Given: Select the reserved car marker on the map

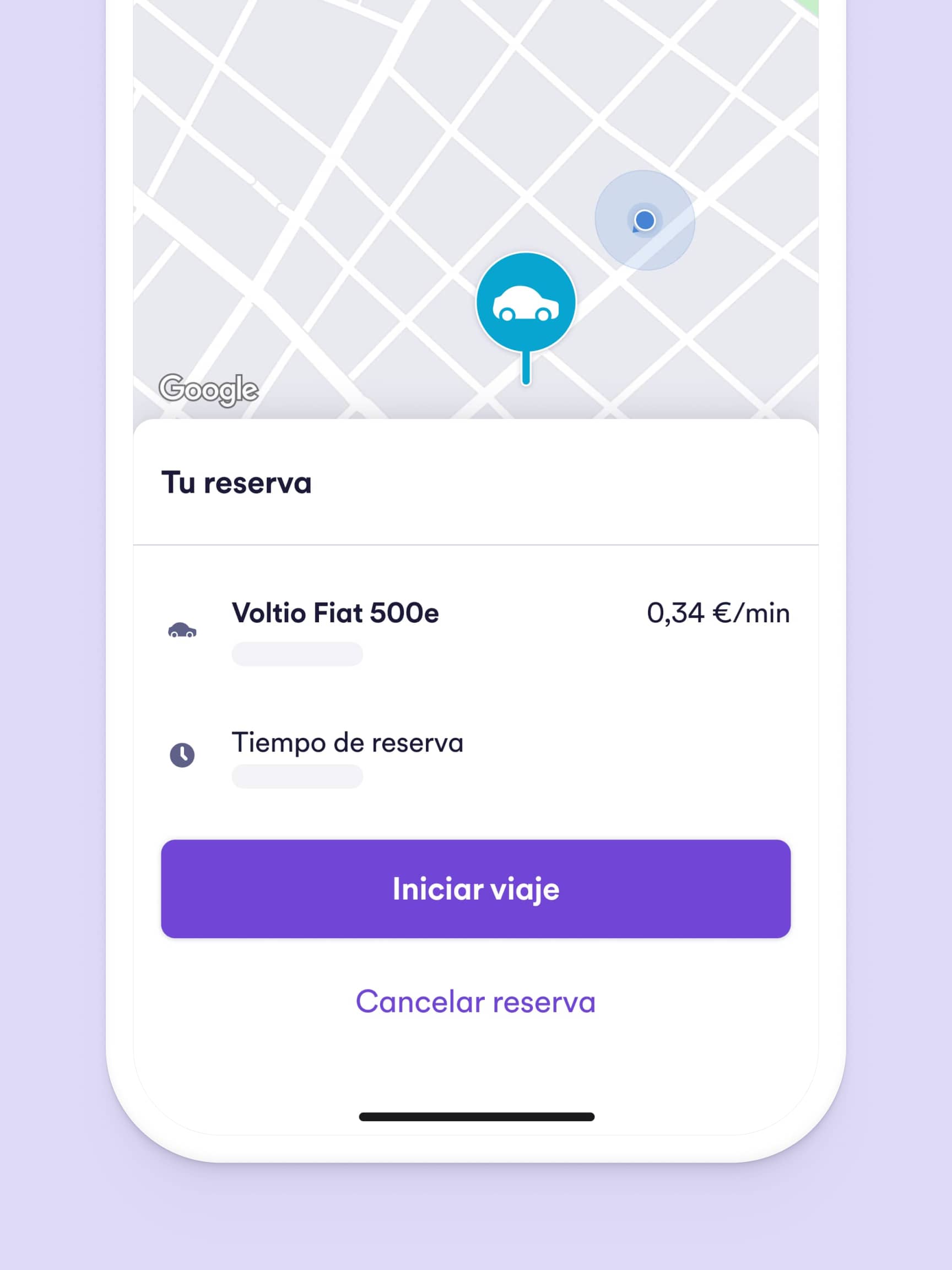Looking at the screenshot, I should click(x=526, y=303).
